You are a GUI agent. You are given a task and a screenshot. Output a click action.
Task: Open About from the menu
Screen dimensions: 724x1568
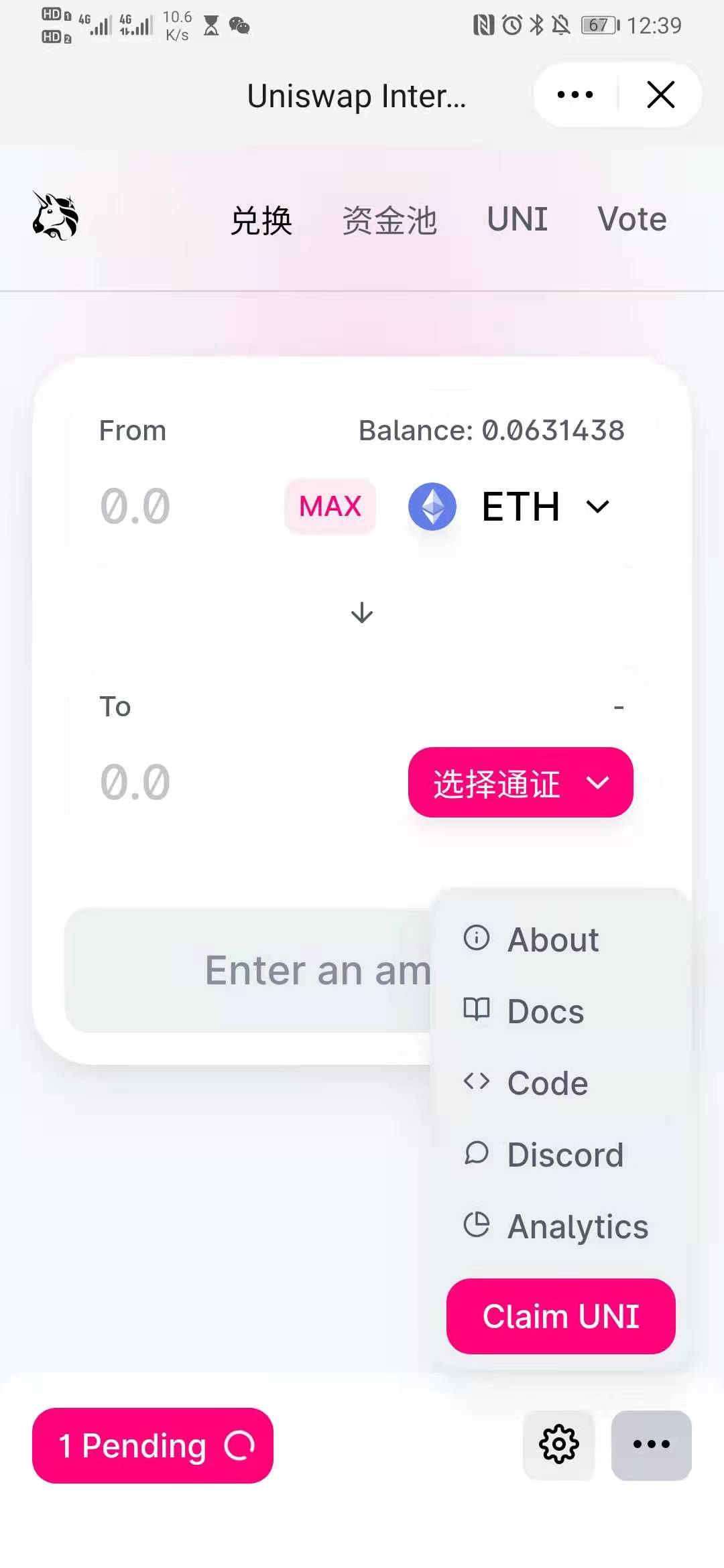point(552,939)
